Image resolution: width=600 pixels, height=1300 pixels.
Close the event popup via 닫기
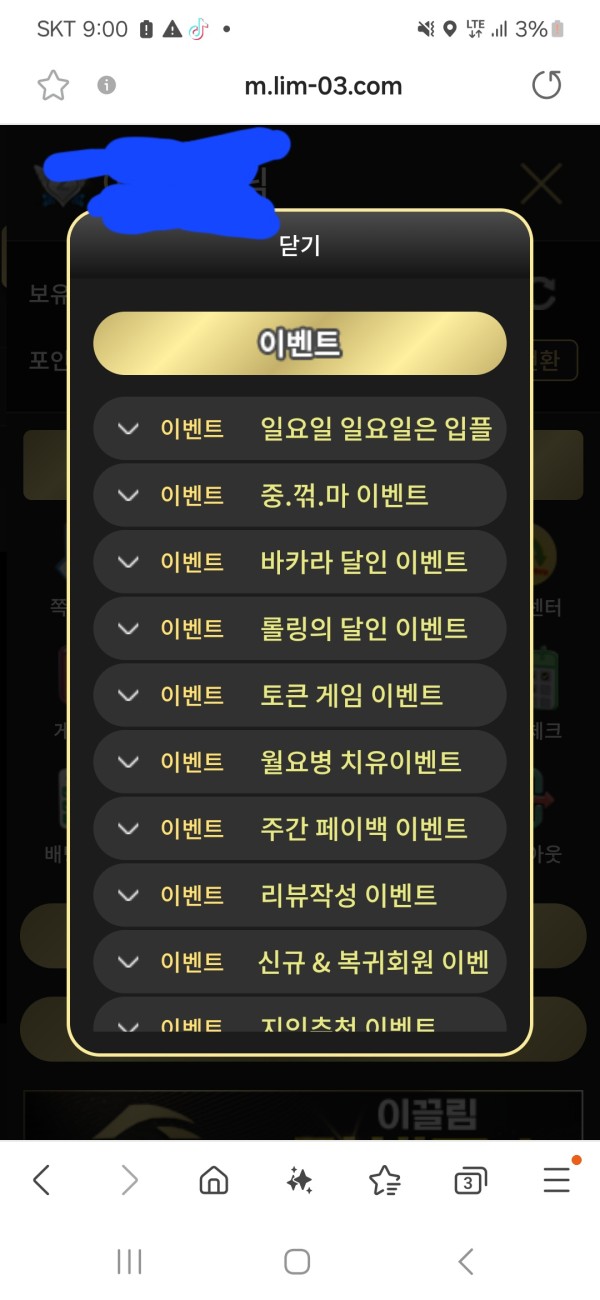pos(300,245)
